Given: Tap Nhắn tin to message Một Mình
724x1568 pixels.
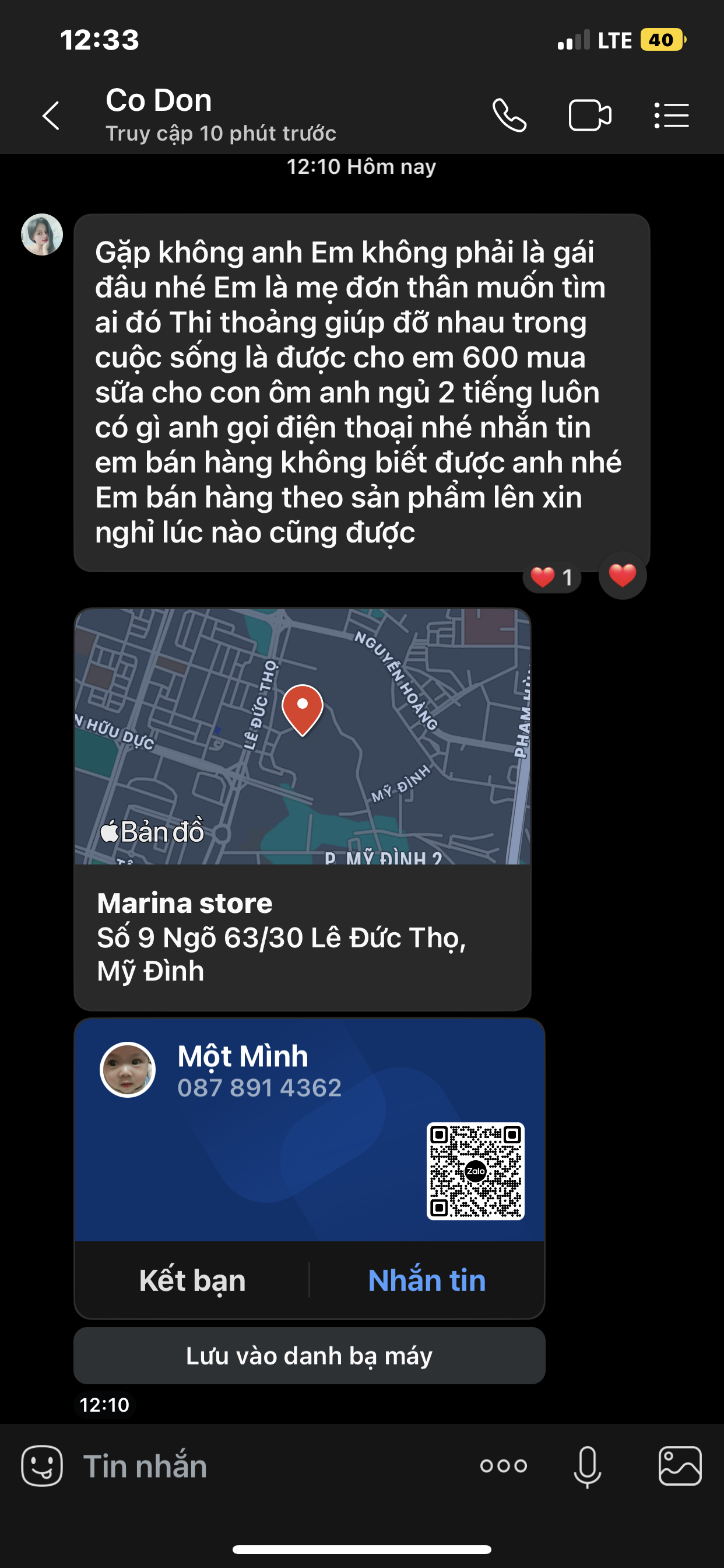Looking at the screenshot, I should point(427,1279).
